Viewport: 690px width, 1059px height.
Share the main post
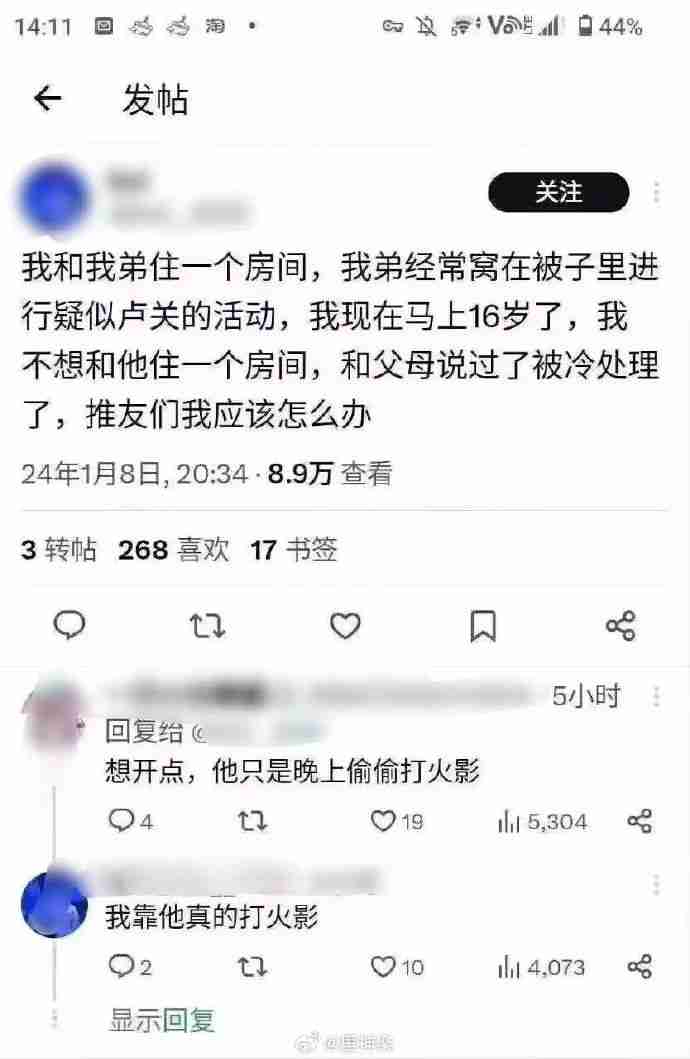(x=621, y=626)
